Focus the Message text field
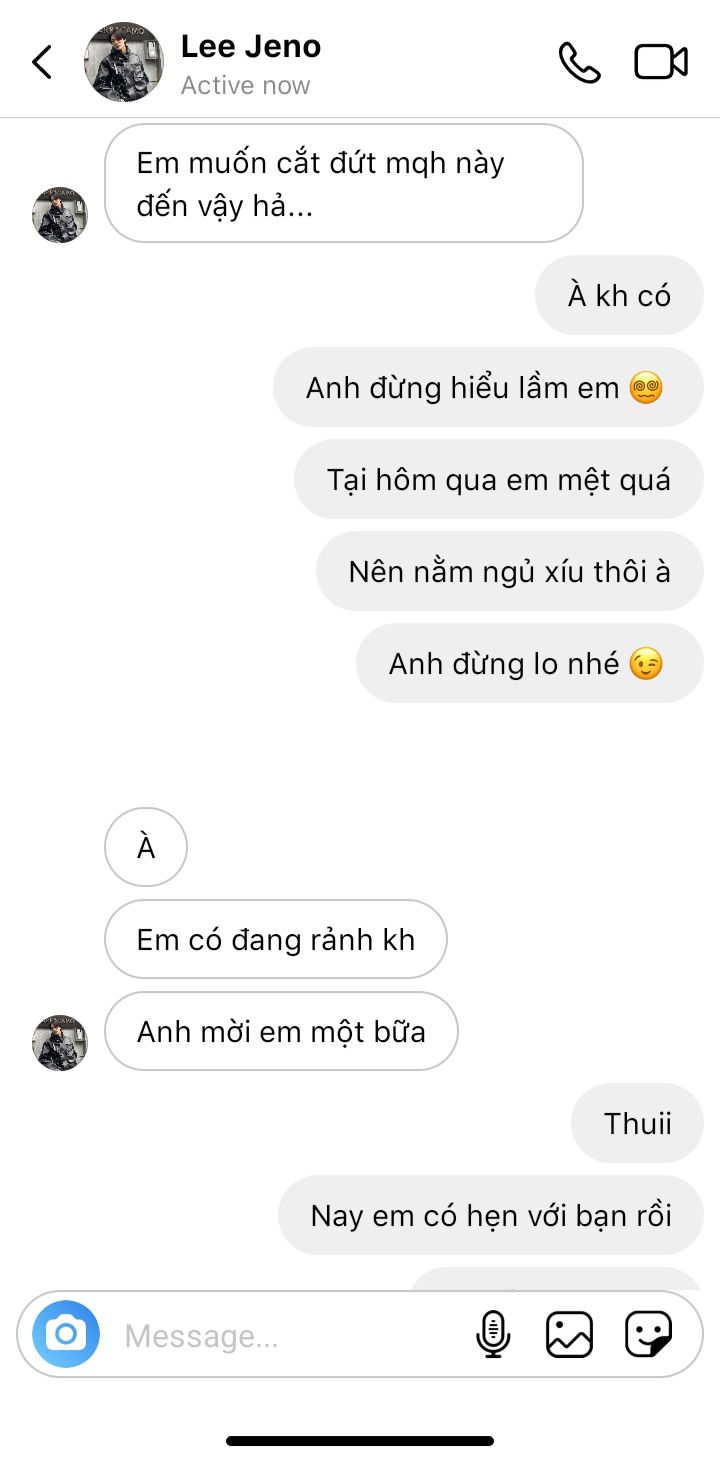720x1462 pixels. [x=280, y=1336]
